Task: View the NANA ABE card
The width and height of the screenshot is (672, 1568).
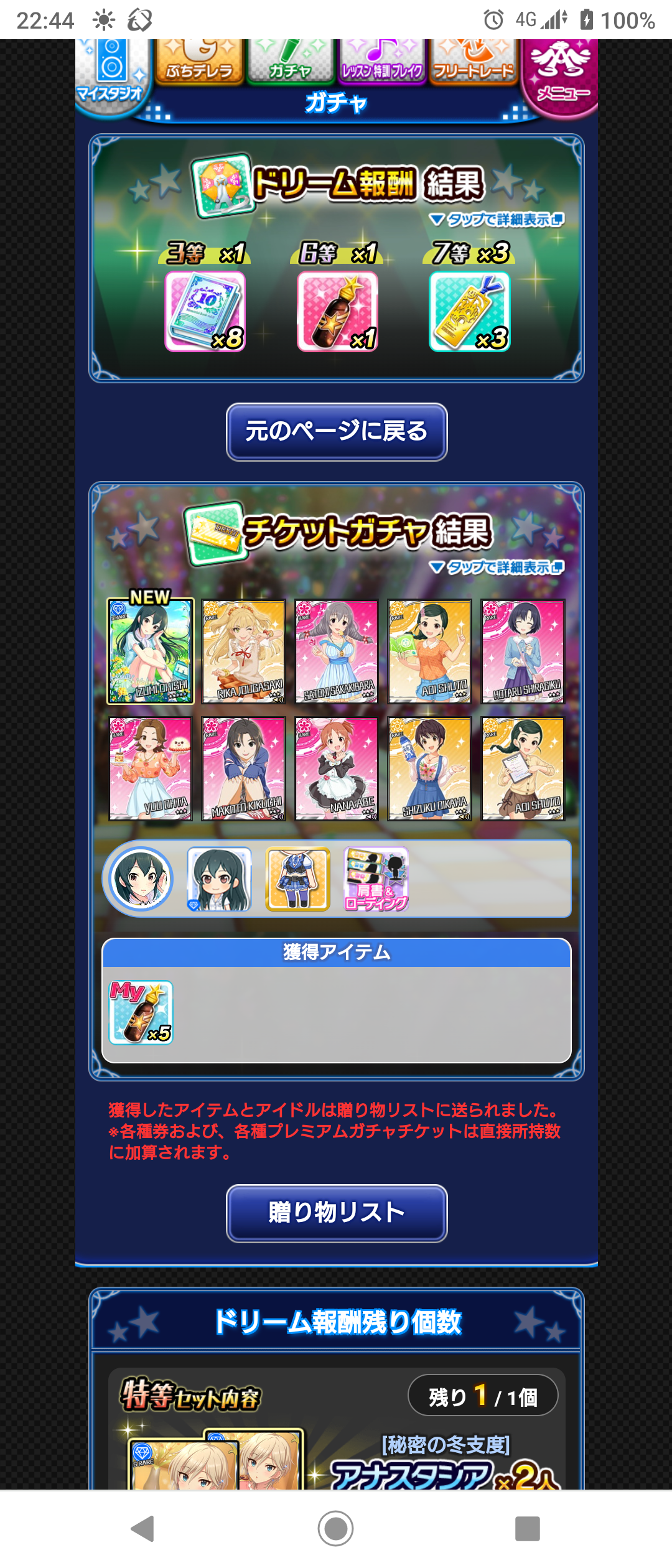Action: click(x=337, y=768)
